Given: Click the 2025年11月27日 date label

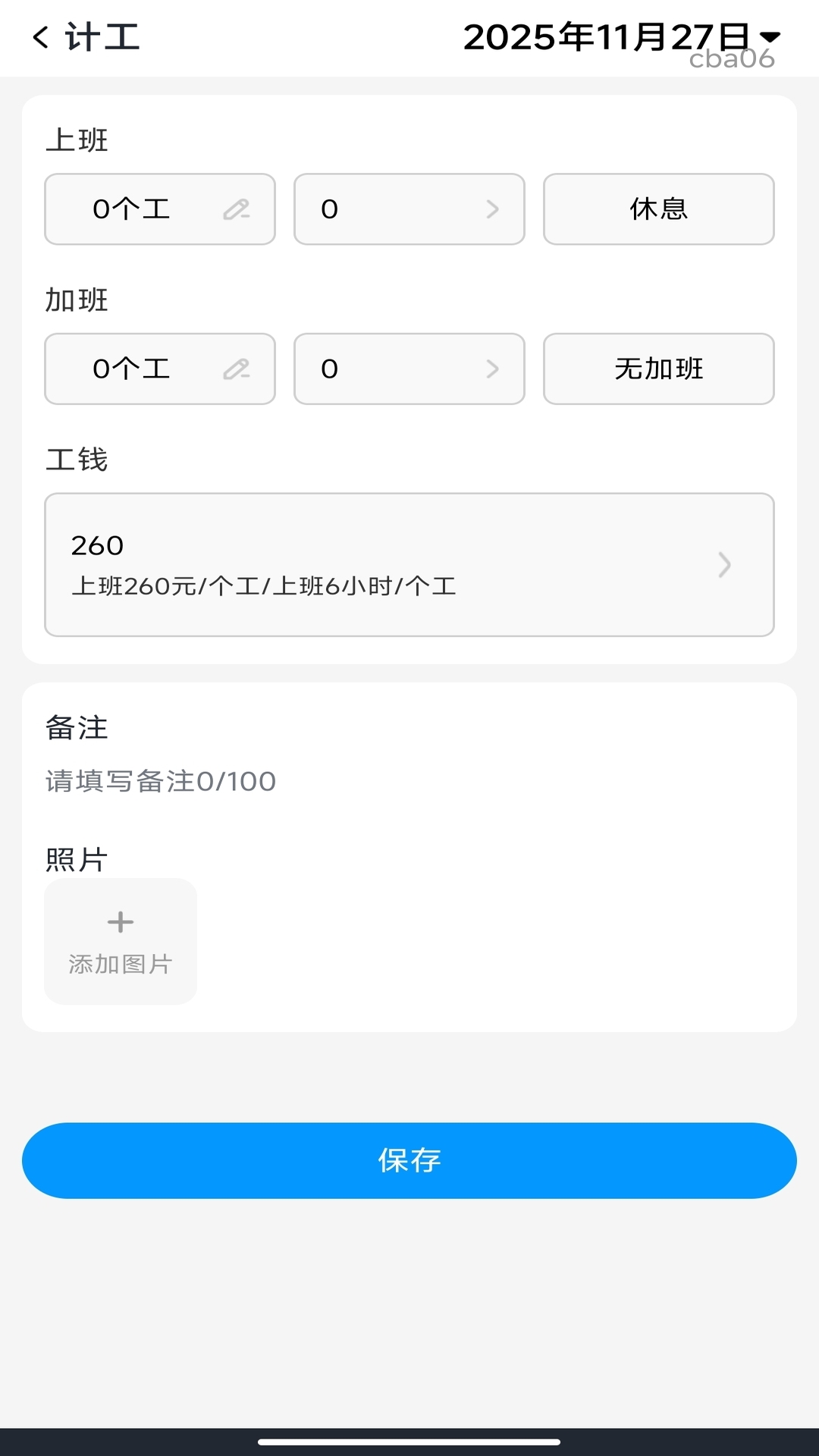Looking at the screenshot, I should [x=607, y=36].
